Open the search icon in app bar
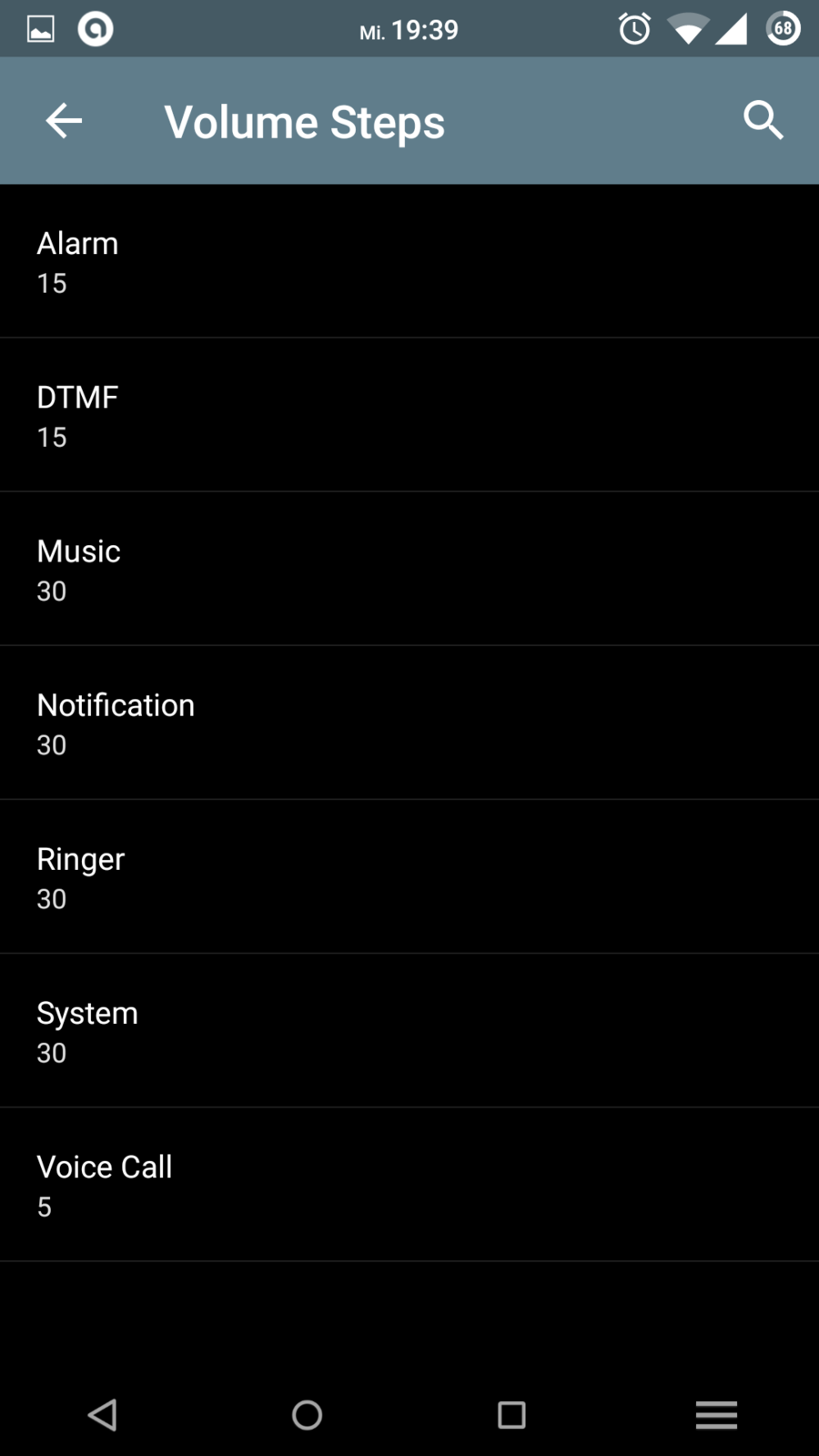The width and height of the screenshot is (819, 1456). coord(763,121)
